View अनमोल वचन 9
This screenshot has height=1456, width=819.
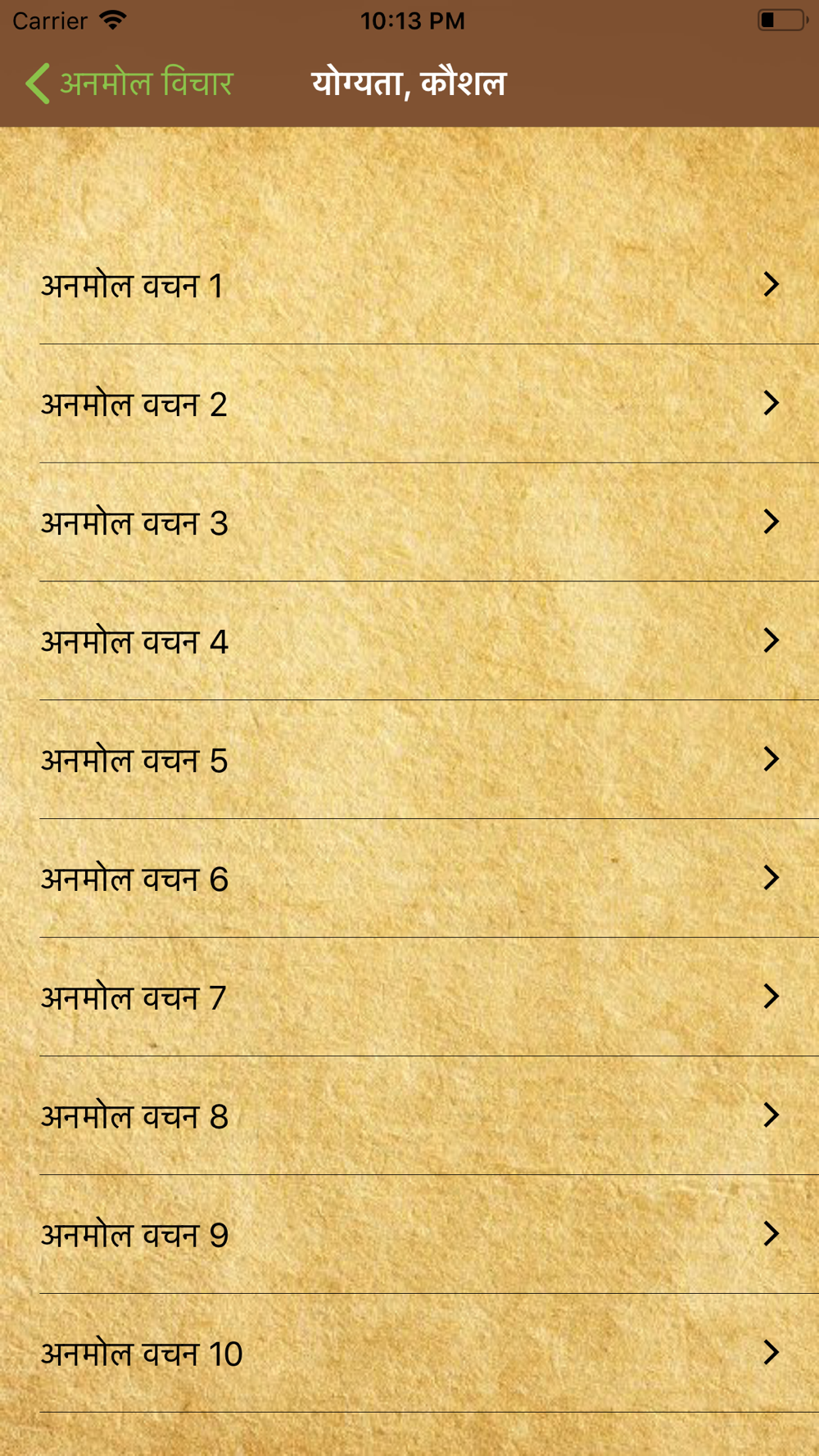[409, 1235]
